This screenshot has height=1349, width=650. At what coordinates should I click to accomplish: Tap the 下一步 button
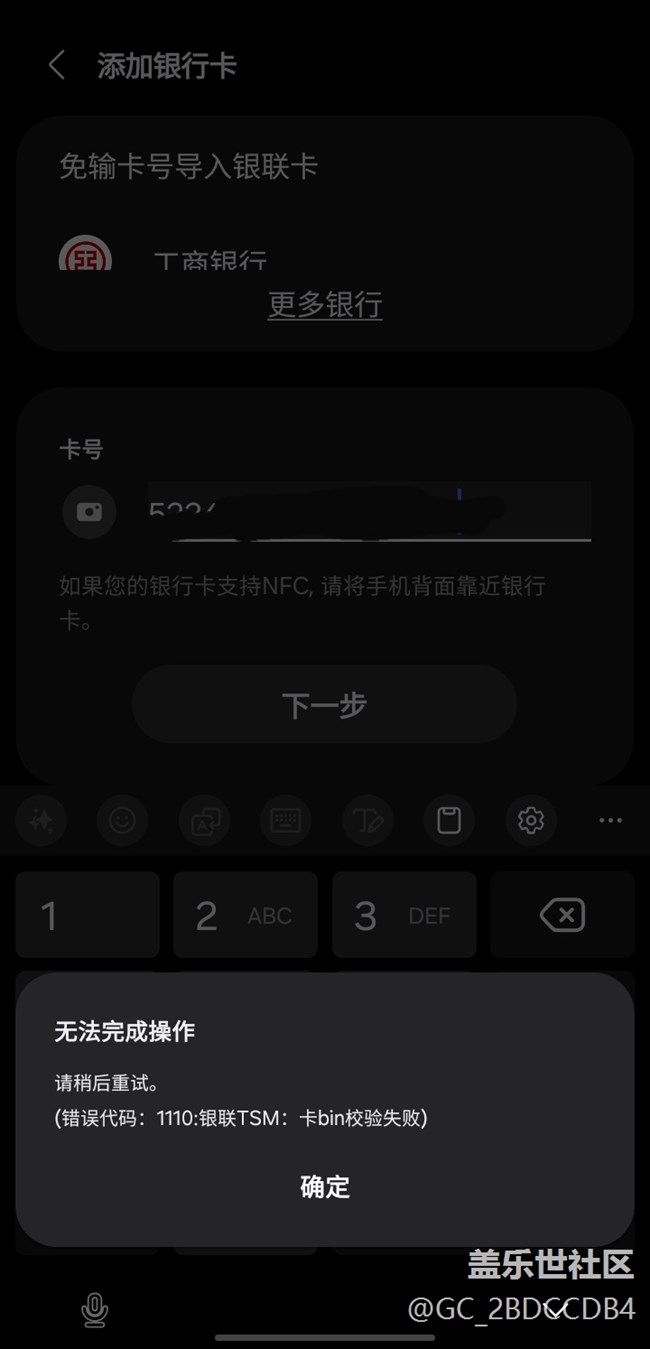325,705
